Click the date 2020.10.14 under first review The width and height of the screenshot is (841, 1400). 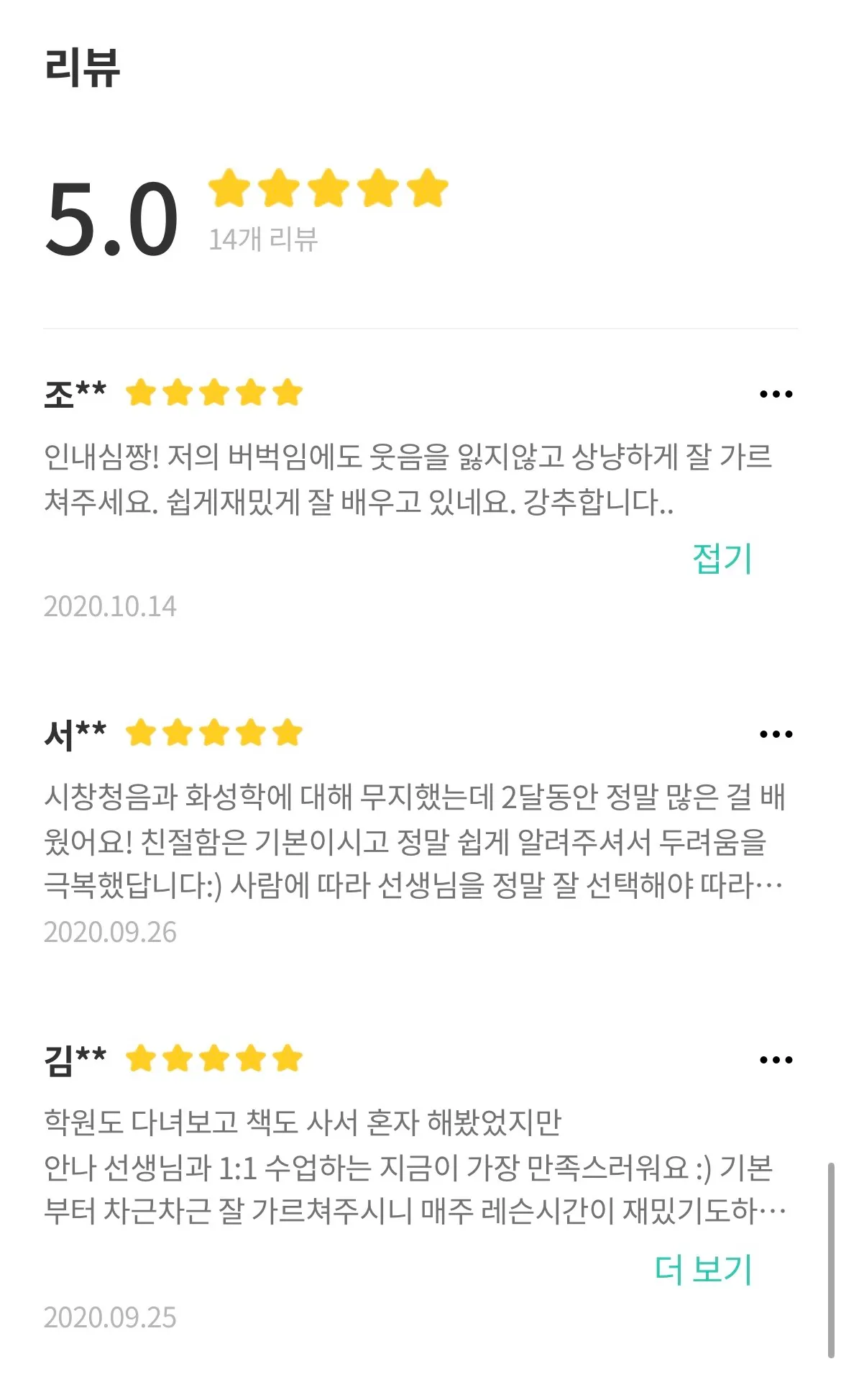click(111, 607)
